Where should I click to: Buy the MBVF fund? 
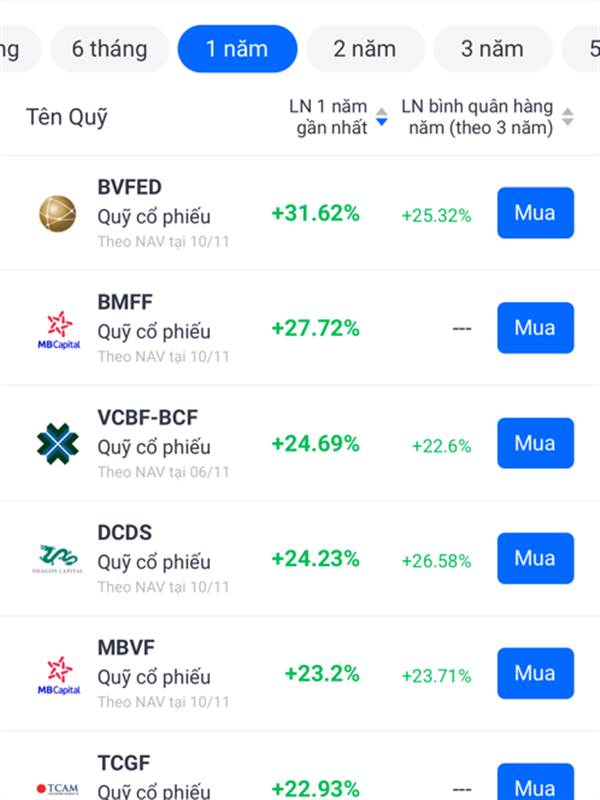pyautogui.click(x=535, y=673)
